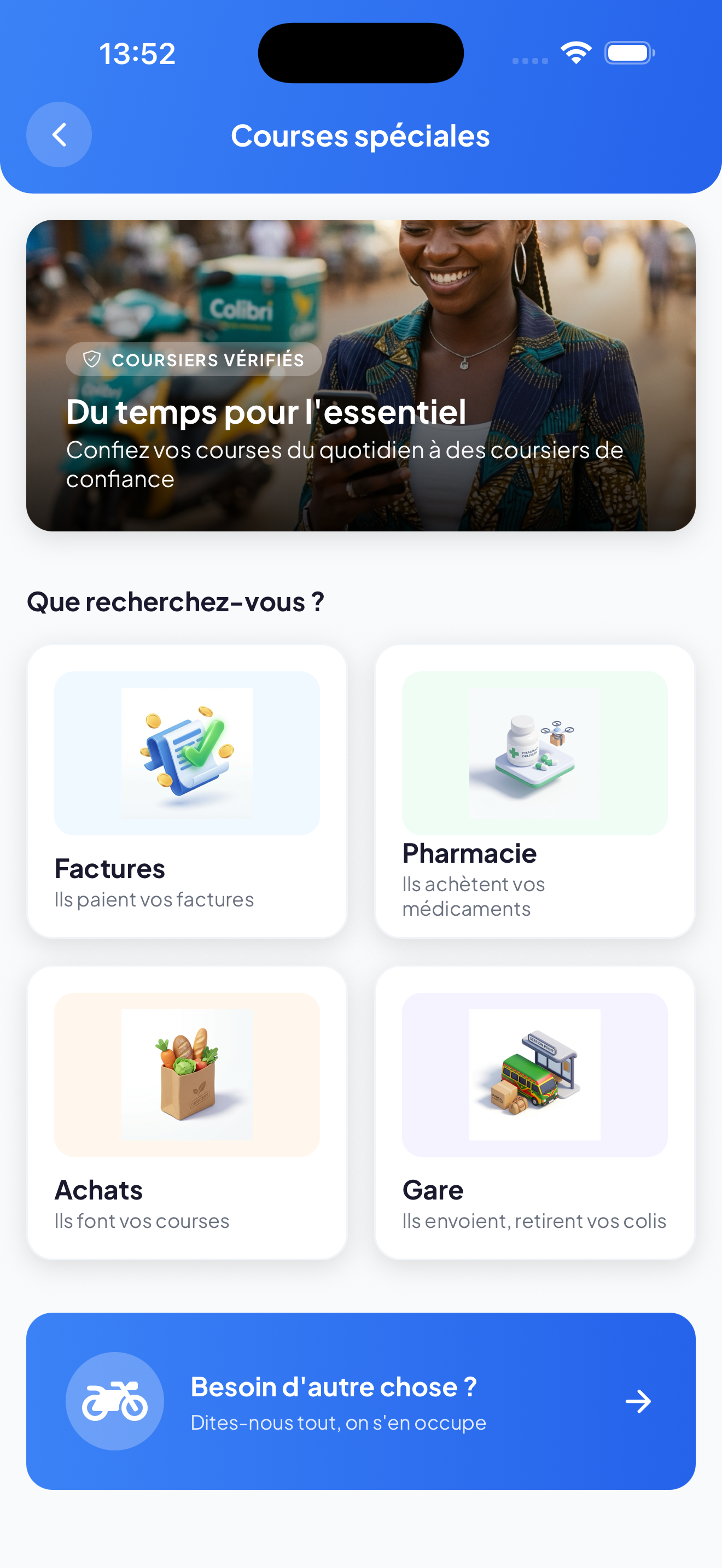The image size is (722, 1568).
Task: Select the Factures receipt icon
Action: point(187,755)
